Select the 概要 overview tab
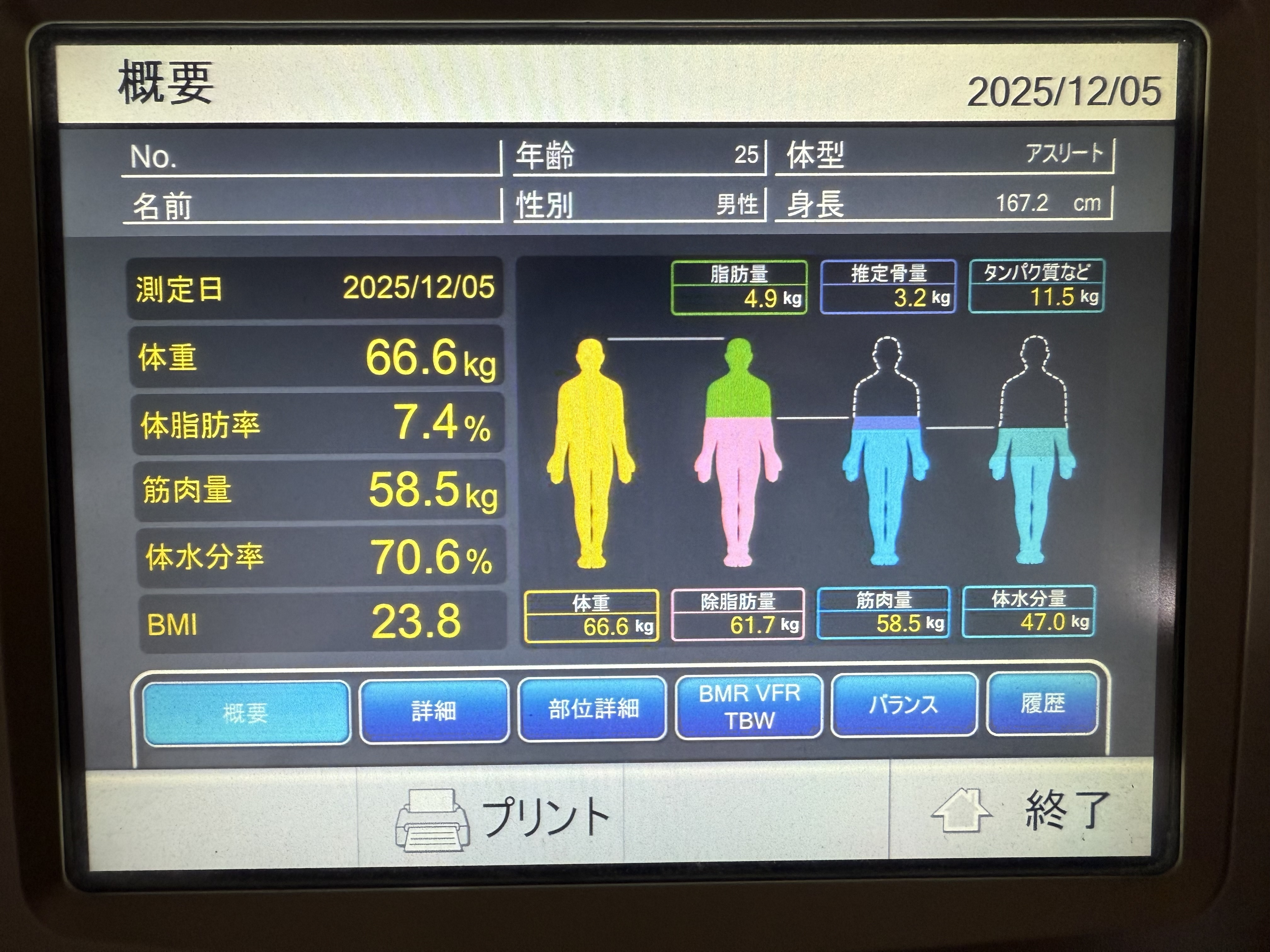The height and width of the screenshot is (952, 1270). tap(246, 713)
